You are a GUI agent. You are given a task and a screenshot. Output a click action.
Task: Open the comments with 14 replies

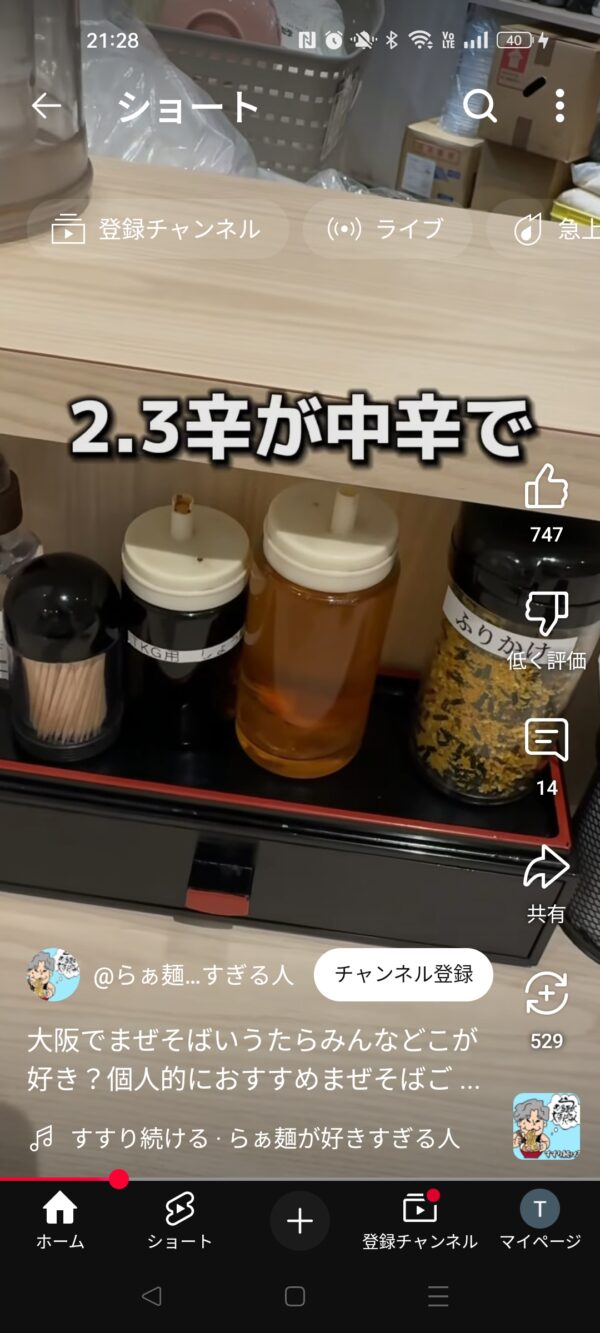(546, 741)
